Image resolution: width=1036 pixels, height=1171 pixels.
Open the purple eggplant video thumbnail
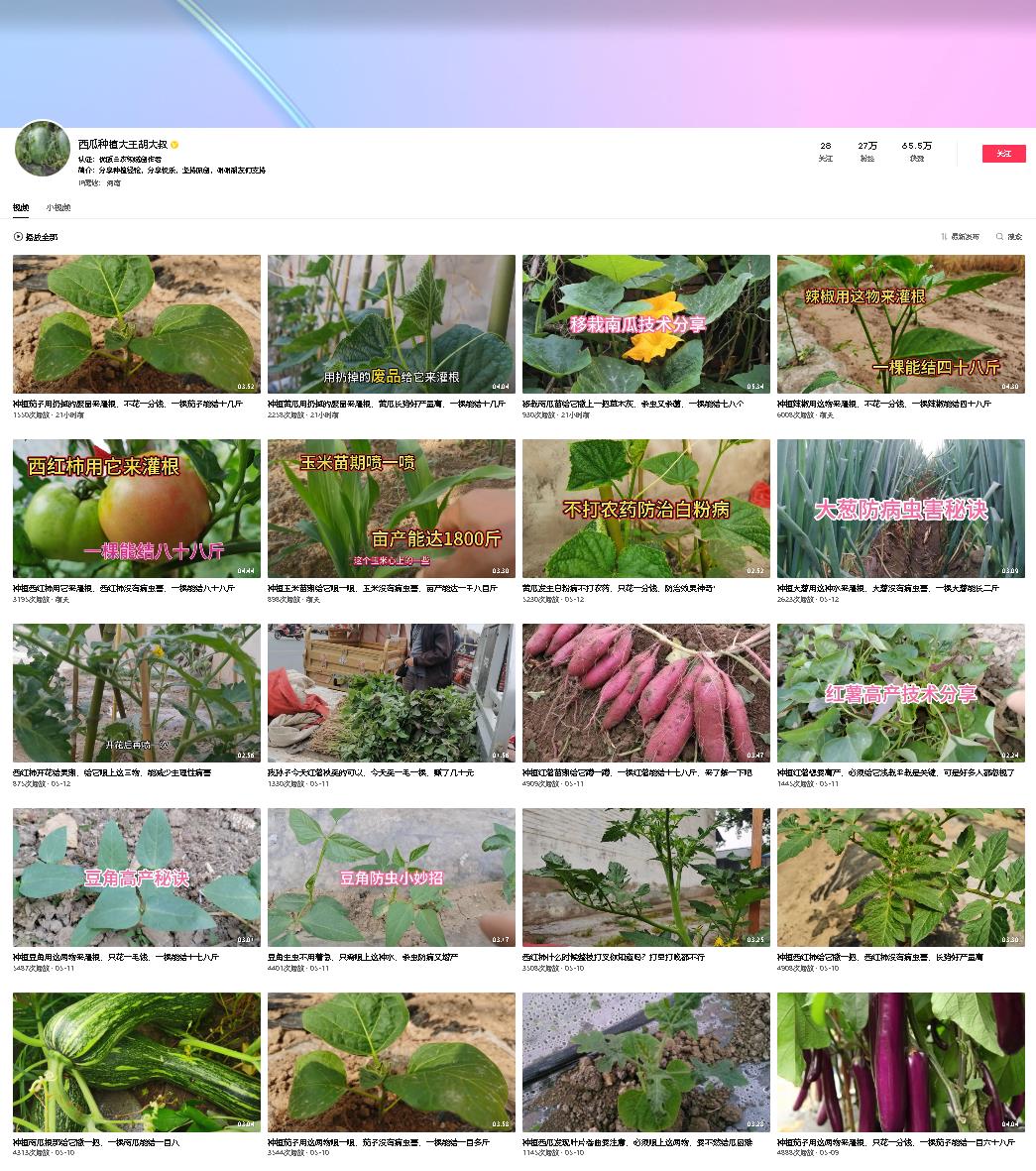(900, 1062)
